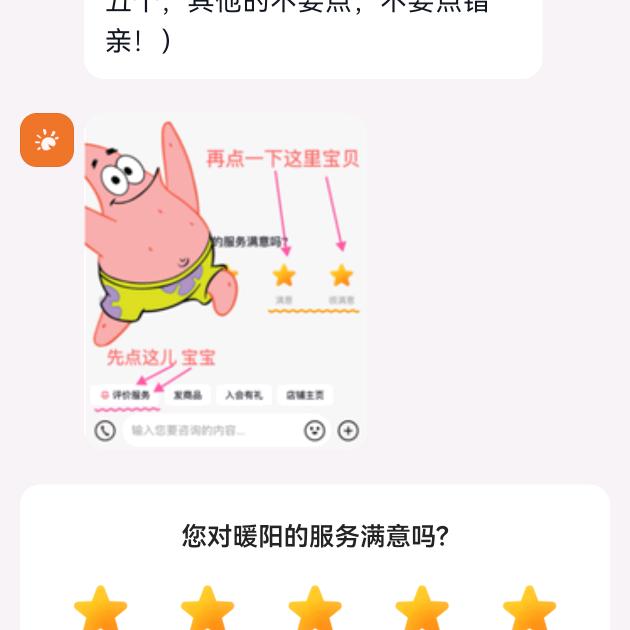Give a three-star service rating

pos(314,608)
